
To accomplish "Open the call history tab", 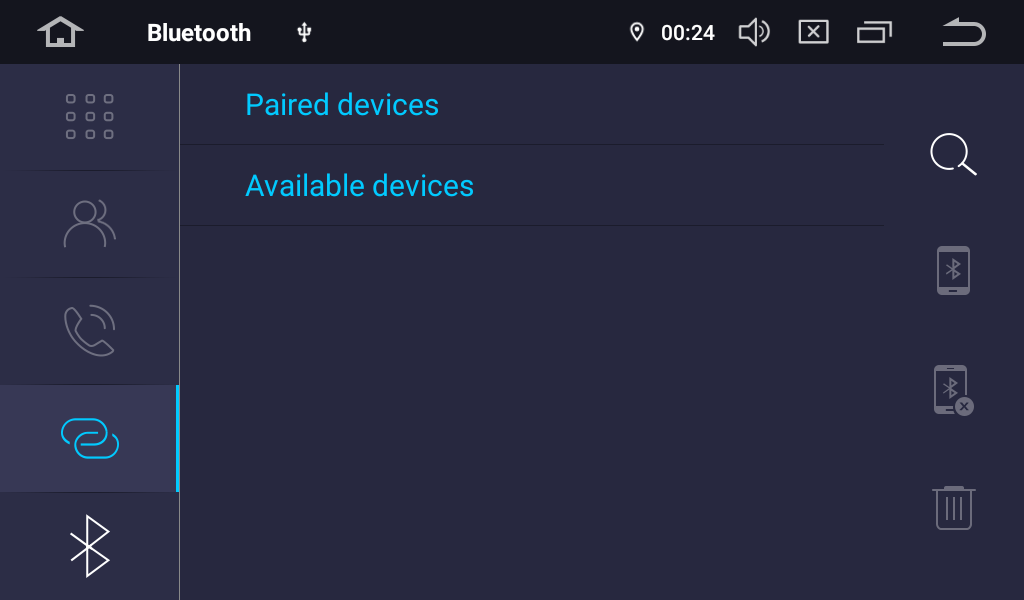I will point(89,331).
